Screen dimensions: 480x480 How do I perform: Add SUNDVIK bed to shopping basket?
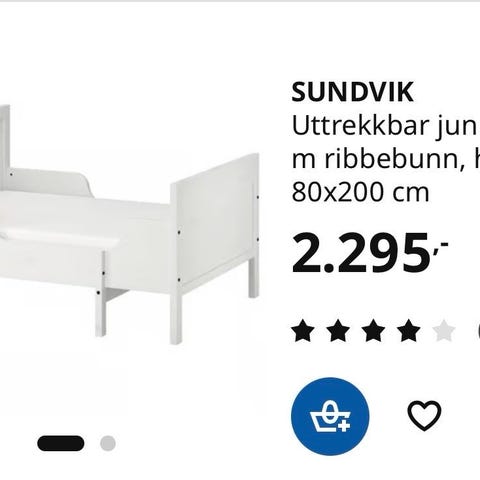[x=330, y=416]
